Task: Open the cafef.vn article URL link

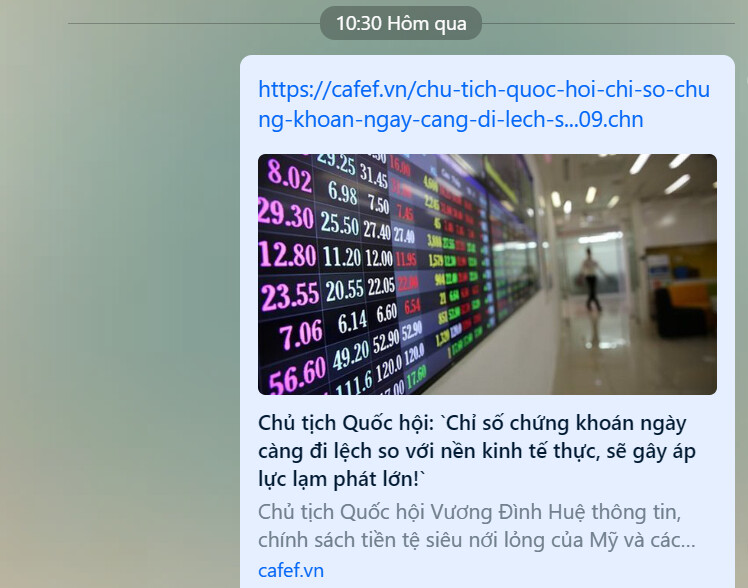Action: pos(483,104)
